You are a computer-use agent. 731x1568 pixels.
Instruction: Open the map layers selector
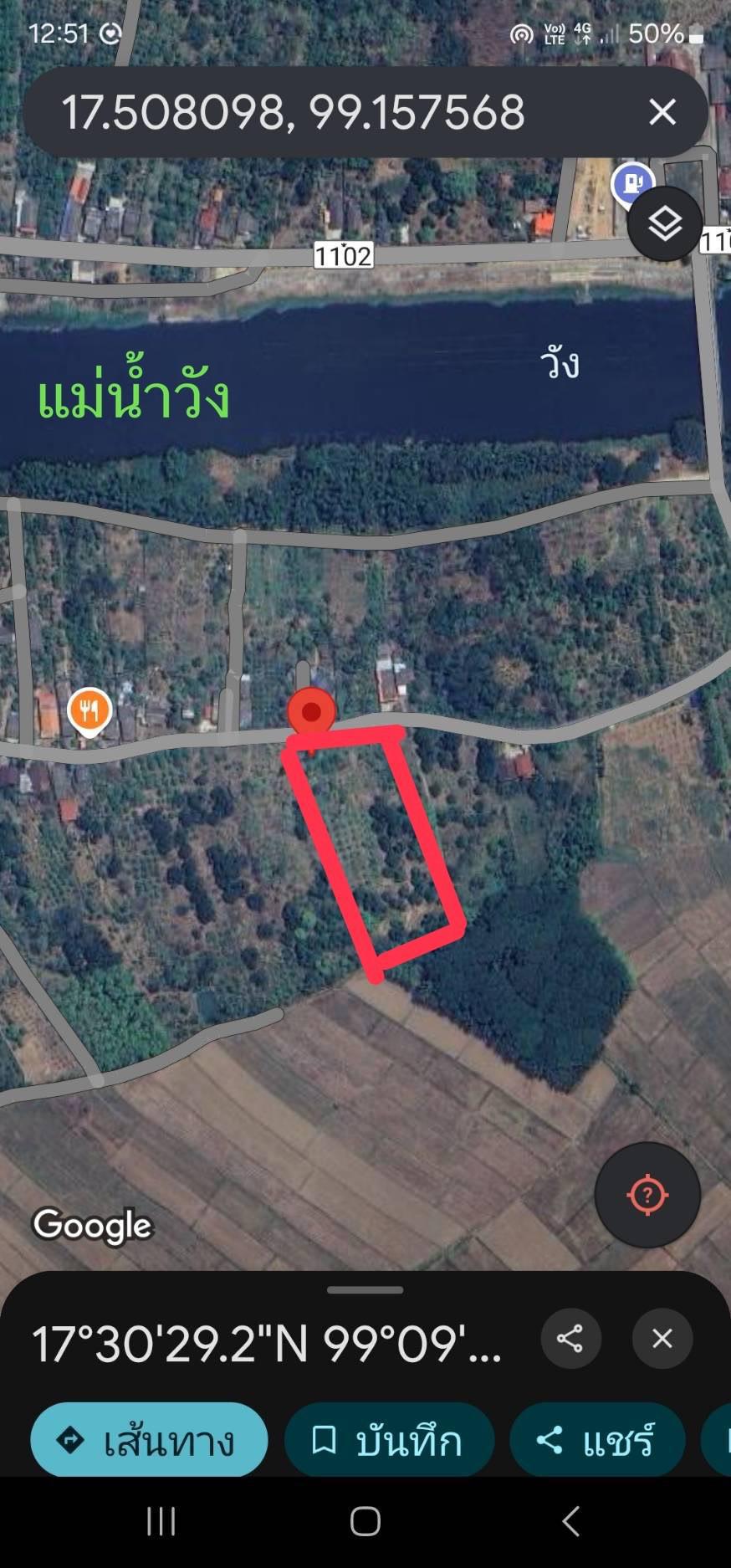[x=665, y=224]
